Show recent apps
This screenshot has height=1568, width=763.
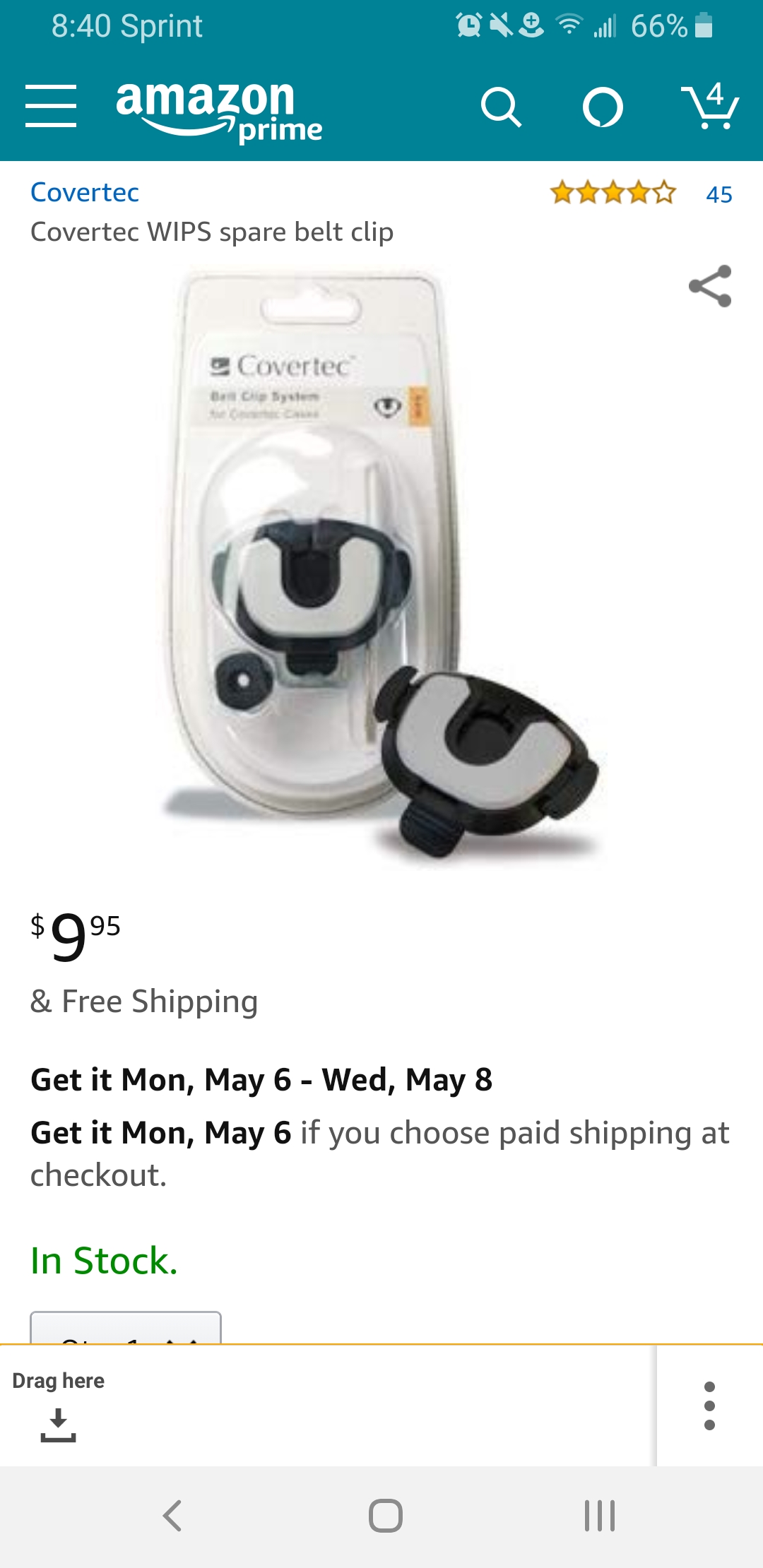600,1516
